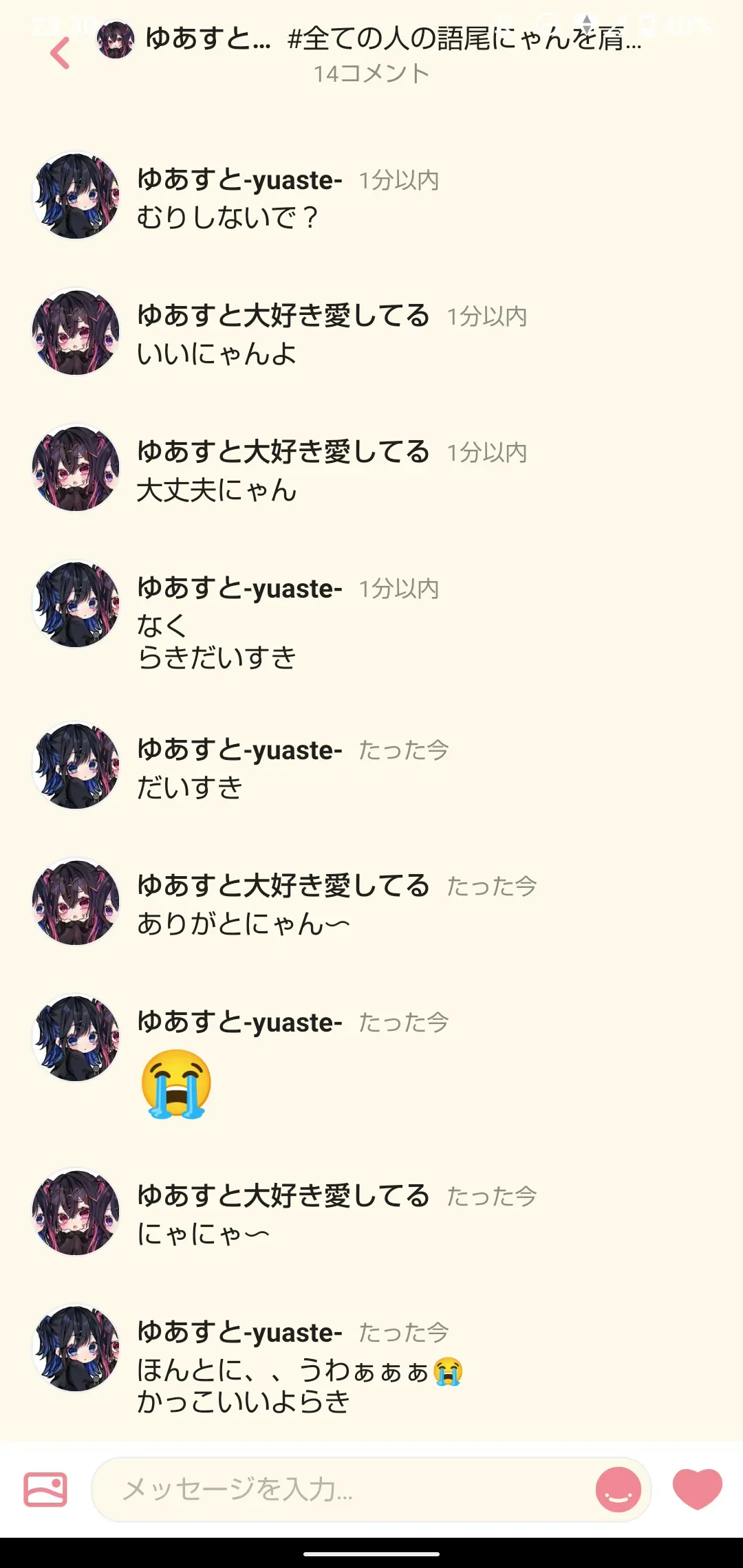The width and height of the screenshot is (743, 1568).
Task: Open the emoji smiley picker
Action: (618, 1490)
